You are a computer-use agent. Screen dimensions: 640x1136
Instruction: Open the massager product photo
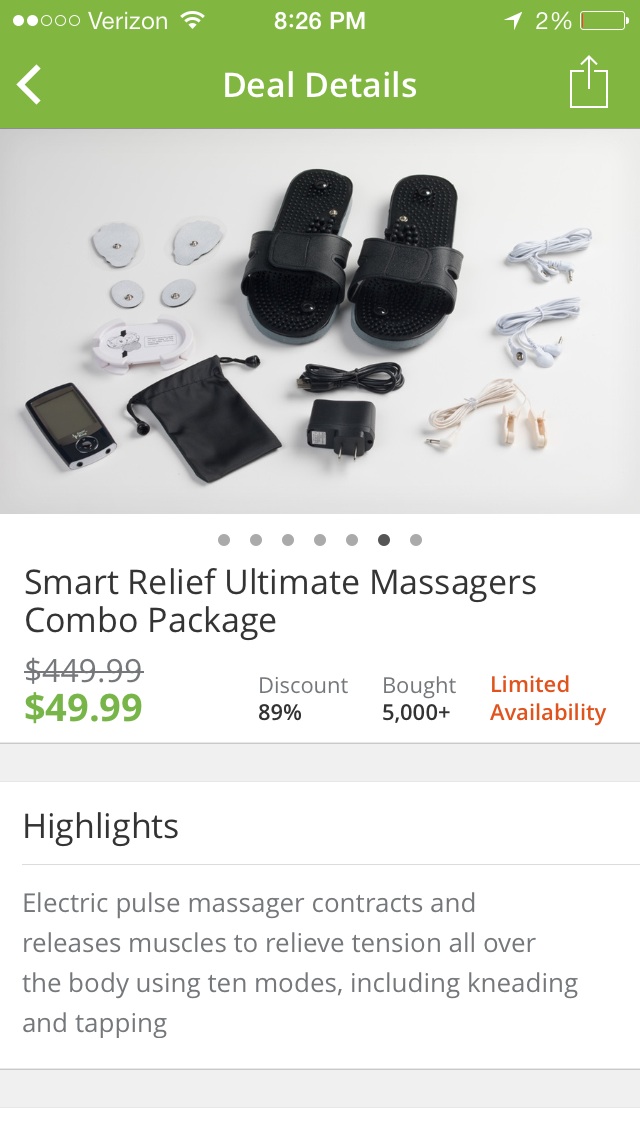pos(320,320)
